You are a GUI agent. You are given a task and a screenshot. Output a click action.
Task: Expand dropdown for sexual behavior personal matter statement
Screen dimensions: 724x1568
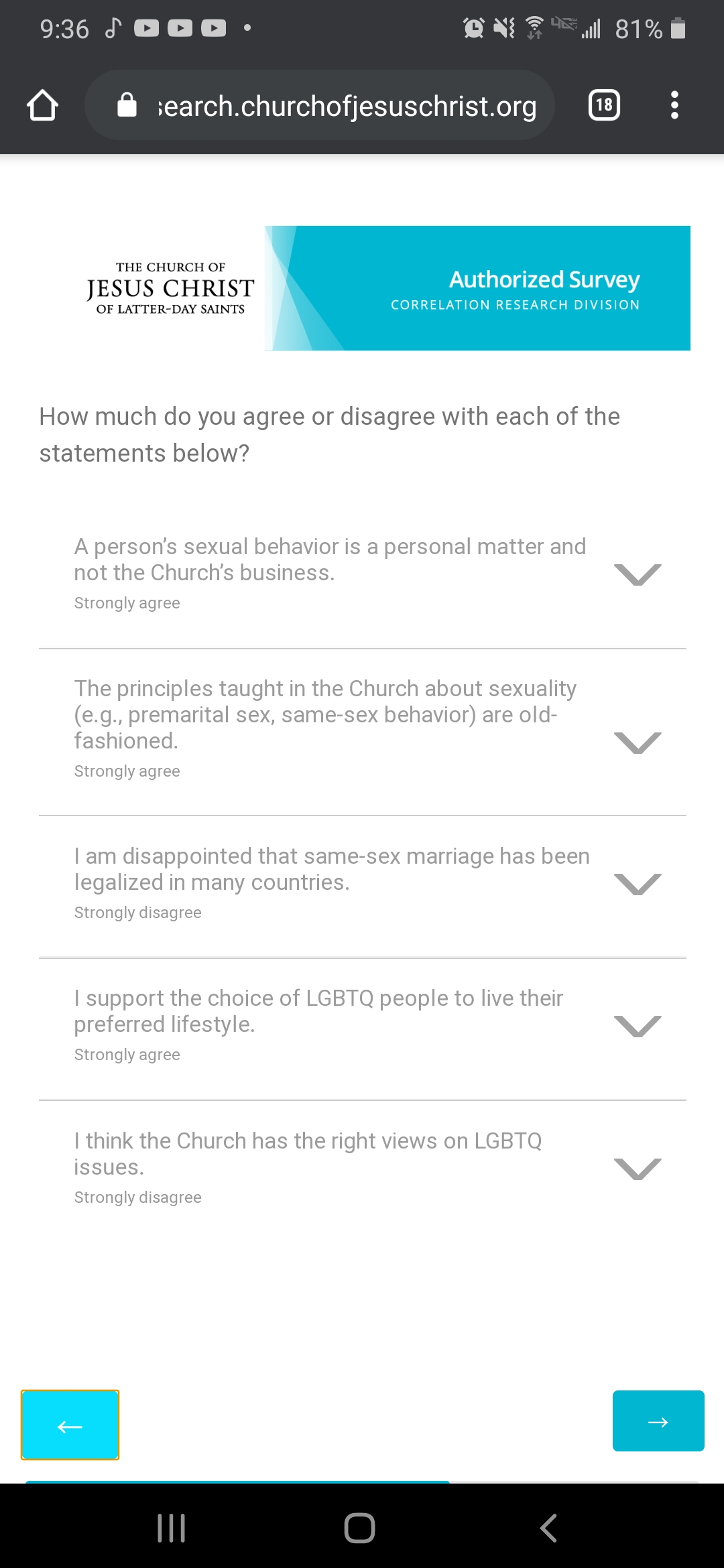click(x=637, y=574)
